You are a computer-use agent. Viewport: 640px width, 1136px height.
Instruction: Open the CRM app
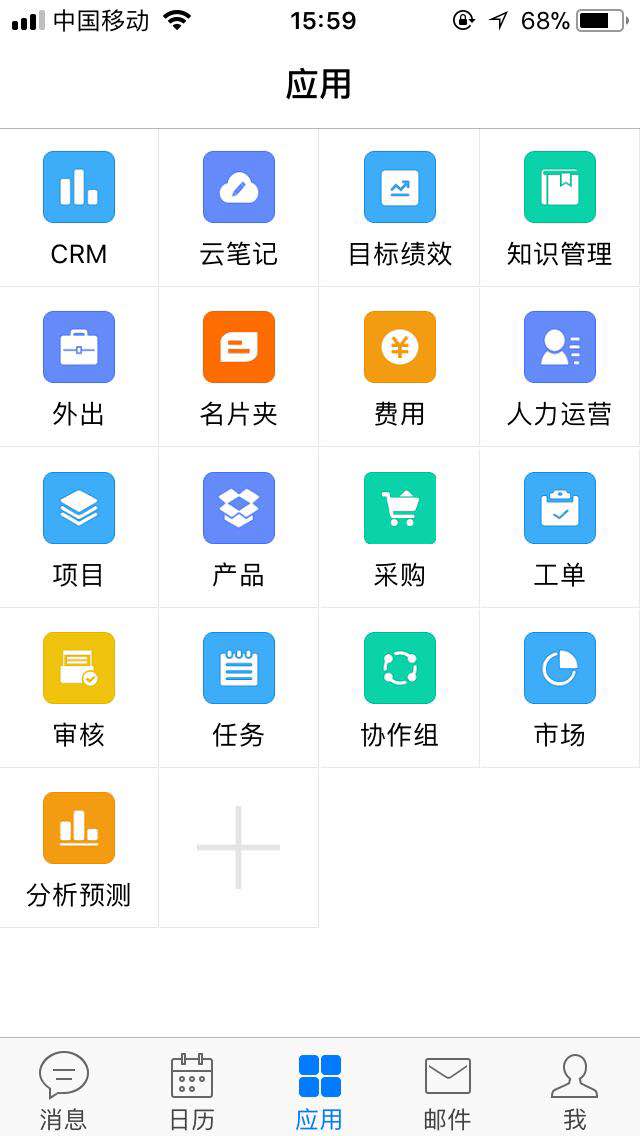point(79,208)
